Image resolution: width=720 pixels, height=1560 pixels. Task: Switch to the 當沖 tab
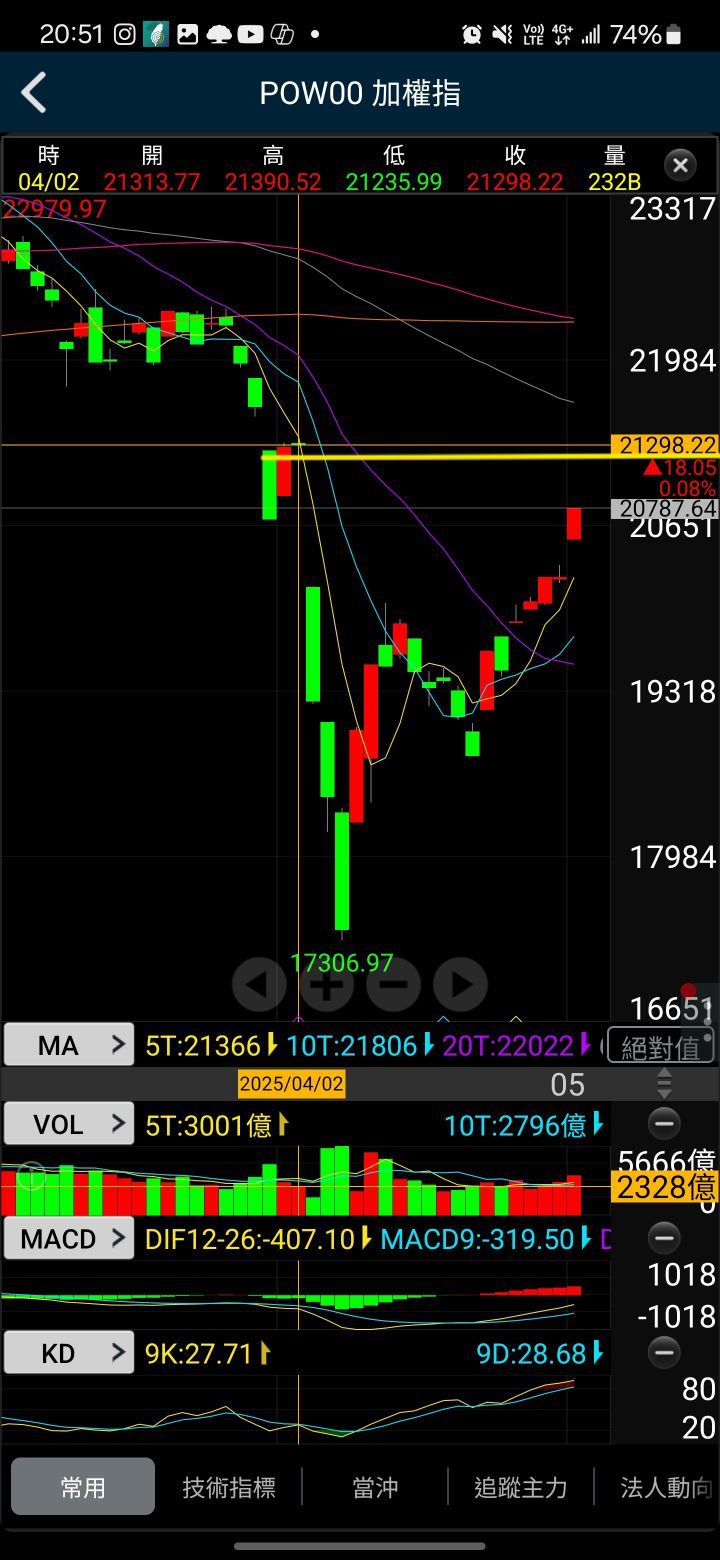pyautogui.click(x=375, y=1487)
